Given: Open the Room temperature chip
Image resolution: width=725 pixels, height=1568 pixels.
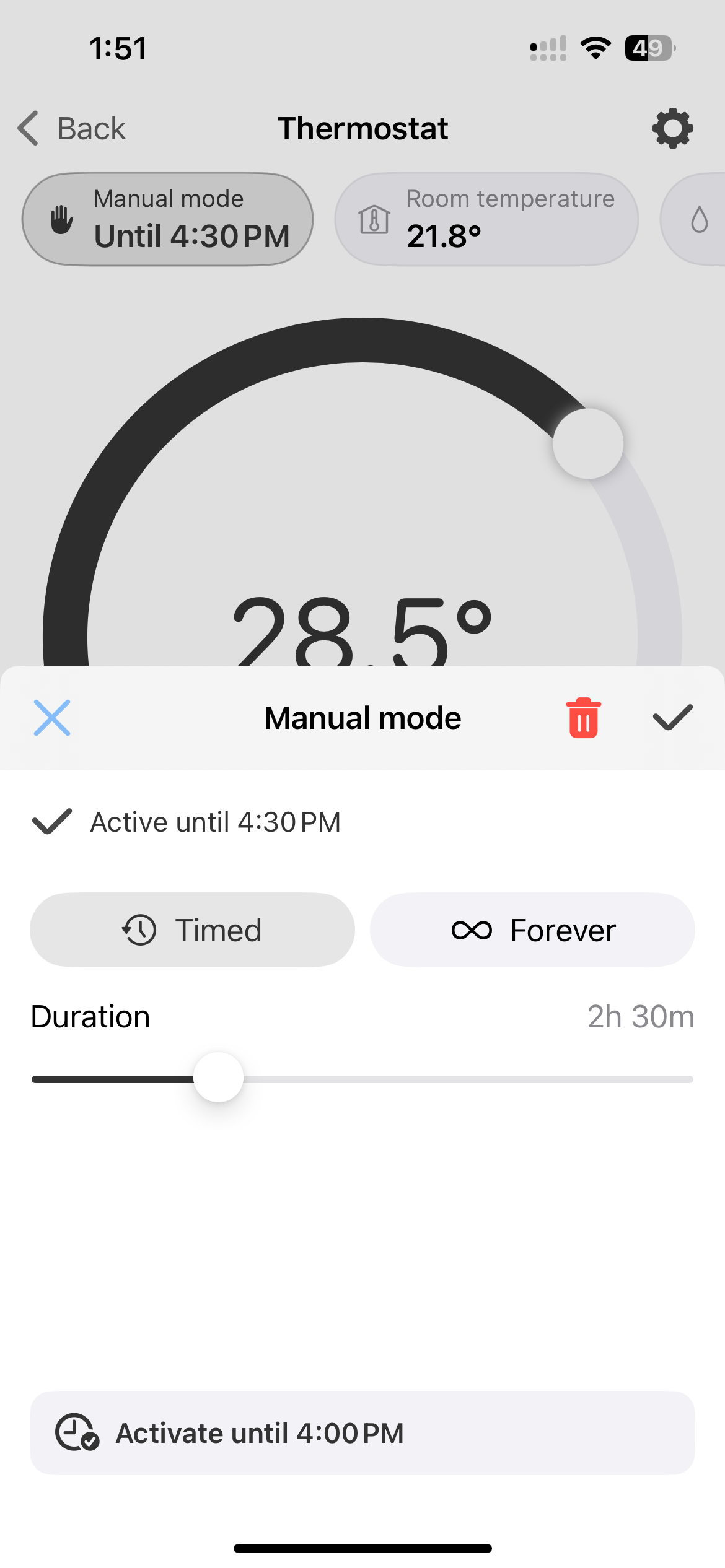Looking at the screenshot, I should pos(486,219).
